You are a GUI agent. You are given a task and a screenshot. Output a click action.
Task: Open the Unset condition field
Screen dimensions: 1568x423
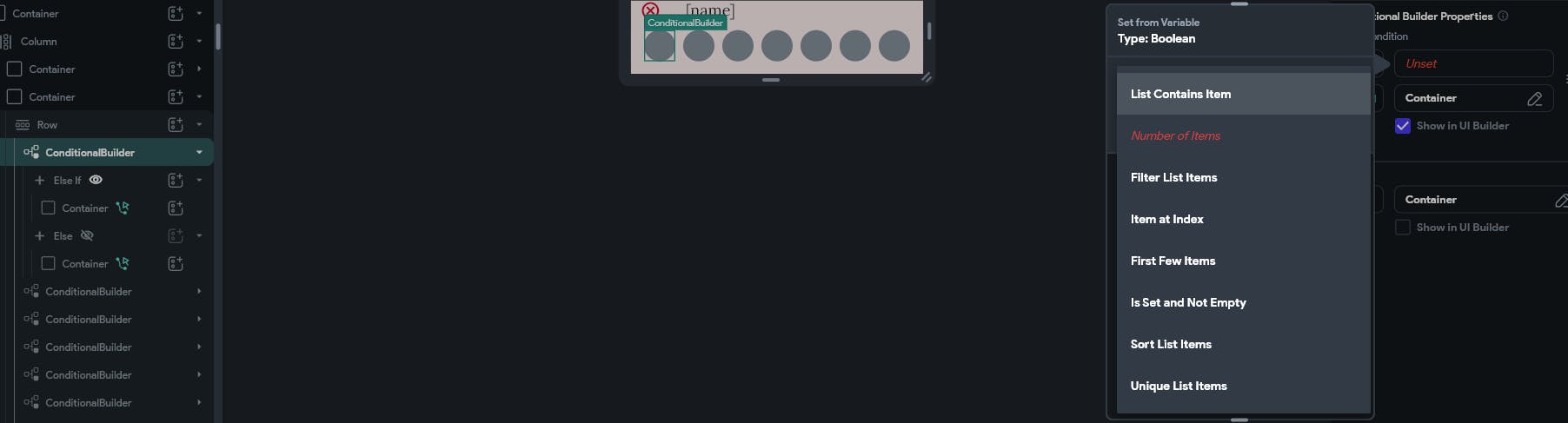tap(1472, 63)
